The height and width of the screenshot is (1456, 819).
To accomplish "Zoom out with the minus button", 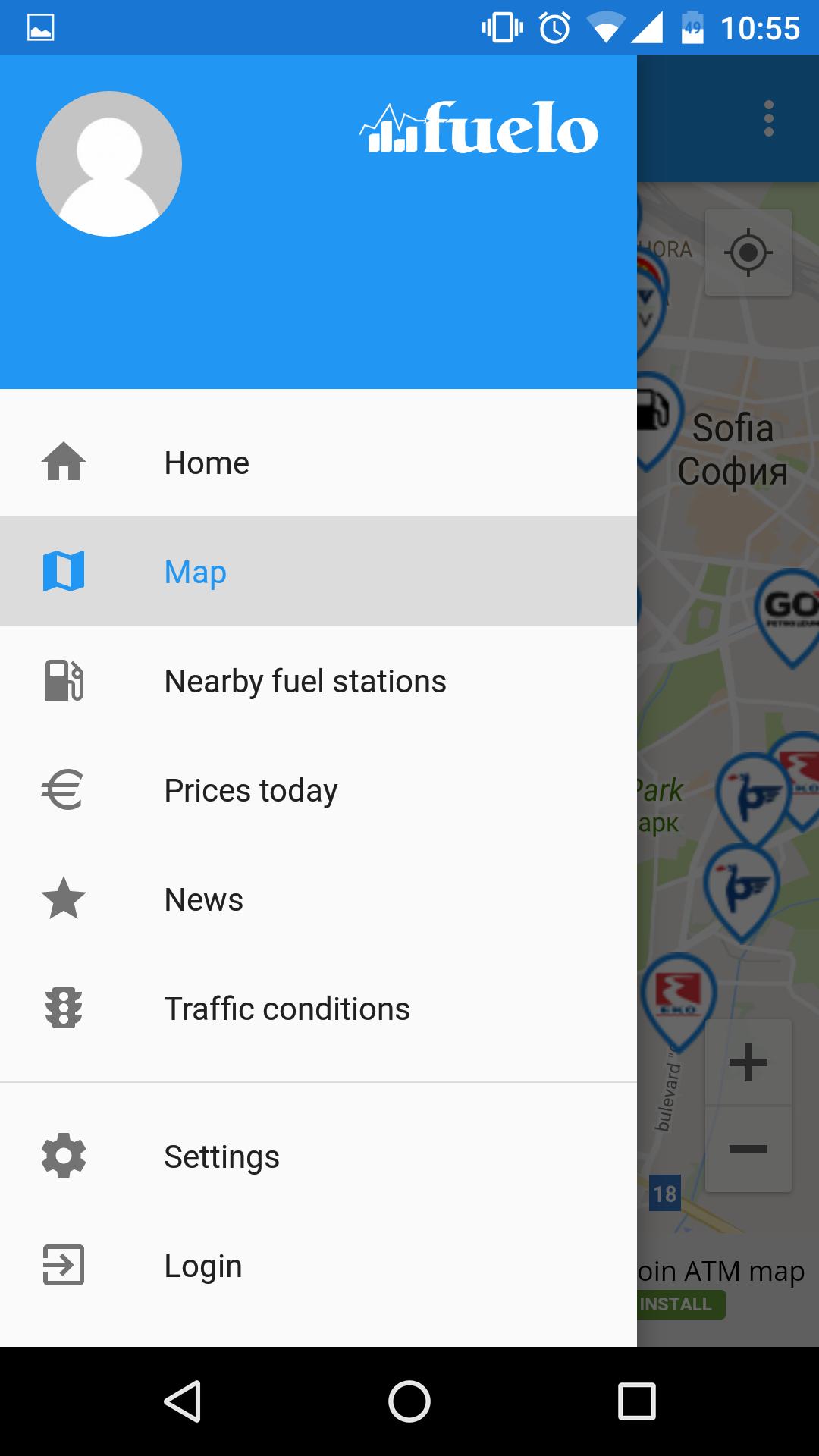I will pyautogui.click(x=748, y=1149).
